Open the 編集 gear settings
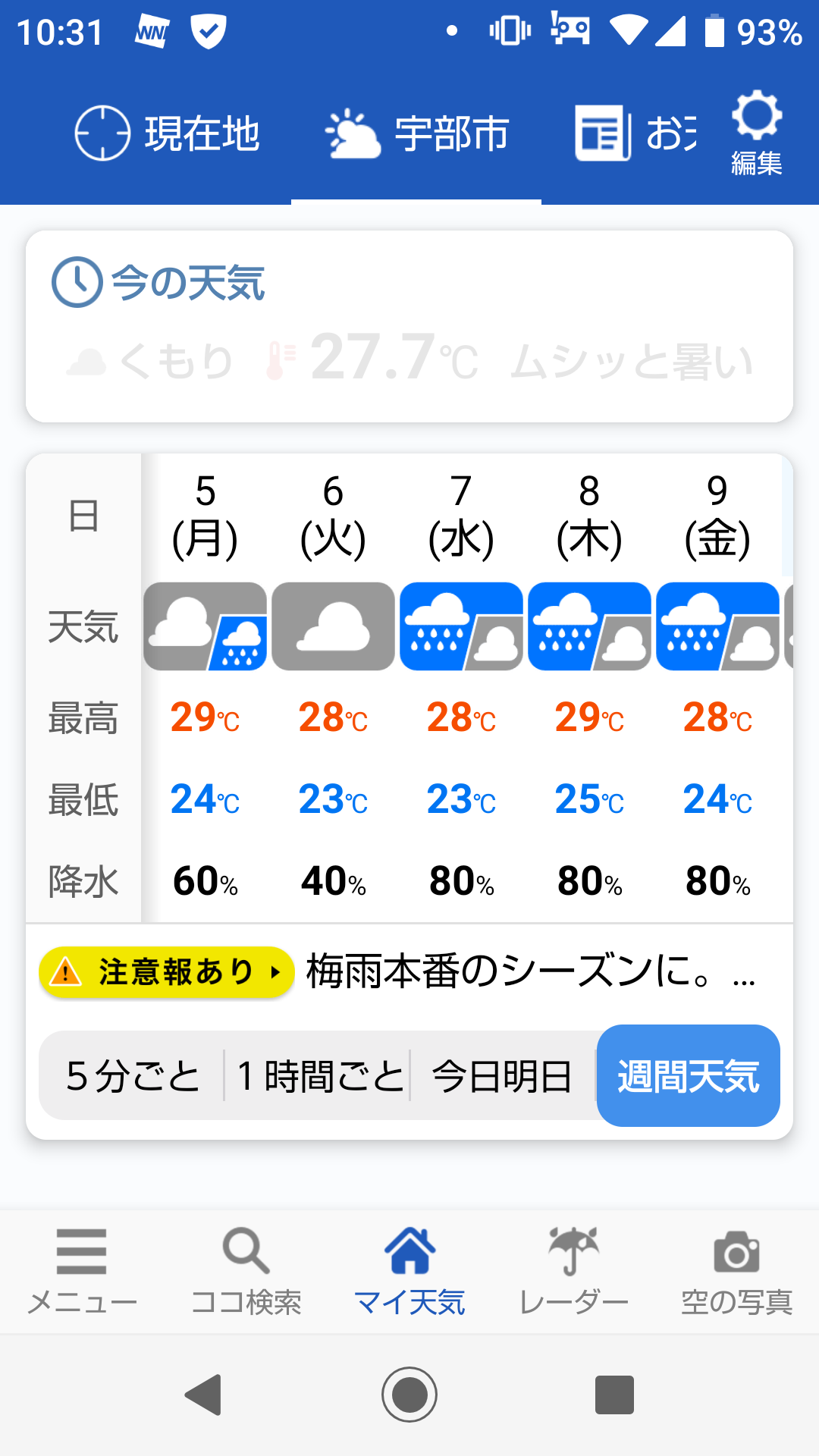Image resolution: width=819 pixels, height=1456 pixels. point(756,133)
